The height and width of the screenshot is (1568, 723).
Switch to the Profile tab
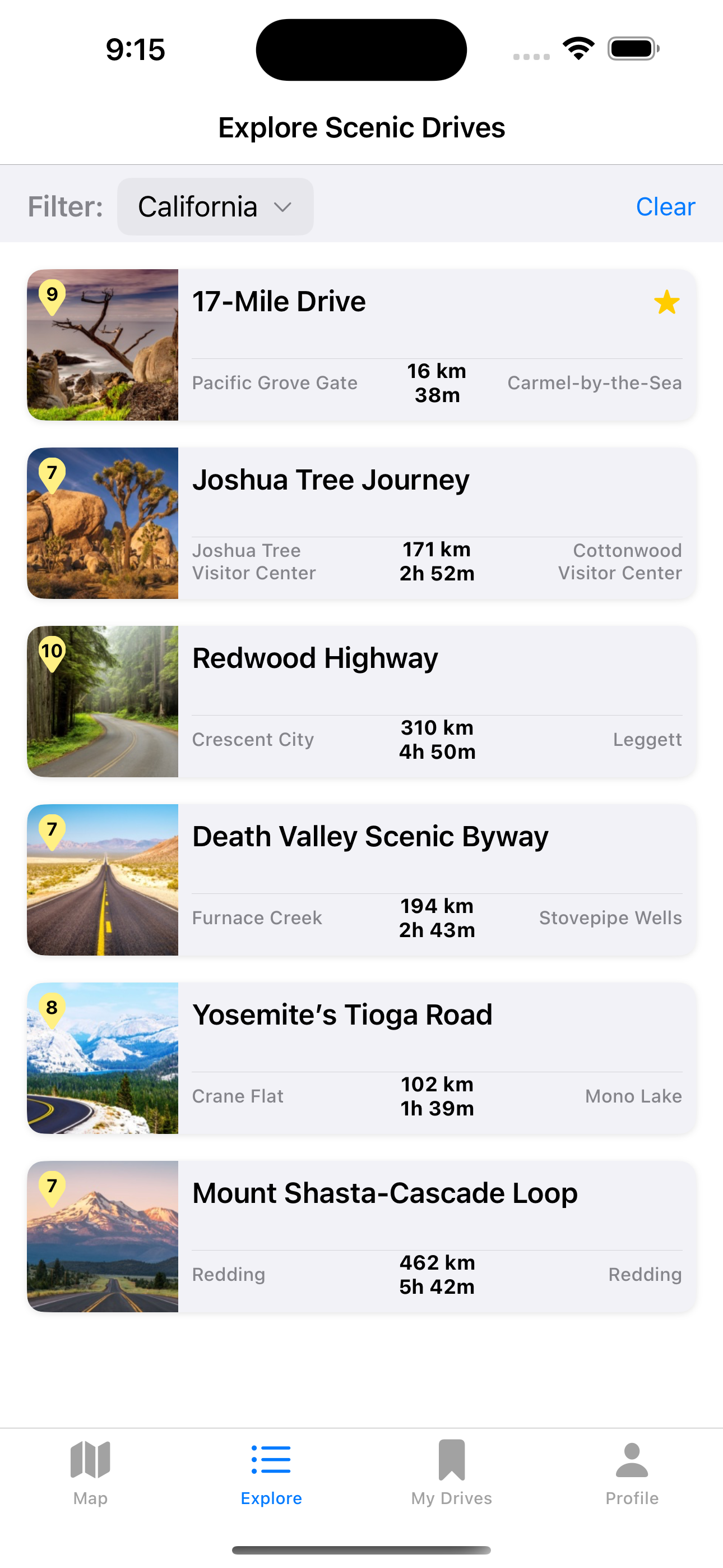pos(632,1472)
